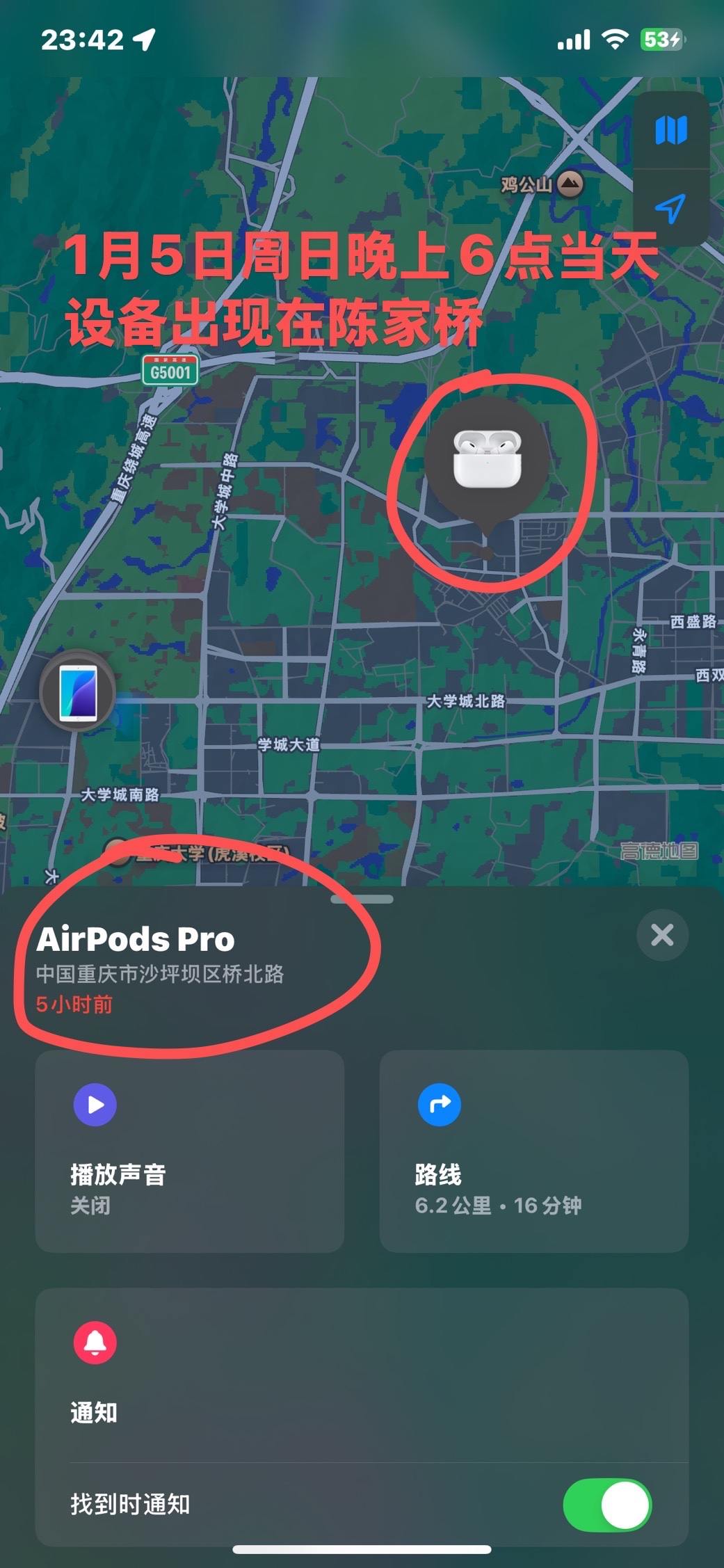Play sound on AirPods Pro
Image resolution: width=724 pixels, height=1568 pixels.
189,1151
